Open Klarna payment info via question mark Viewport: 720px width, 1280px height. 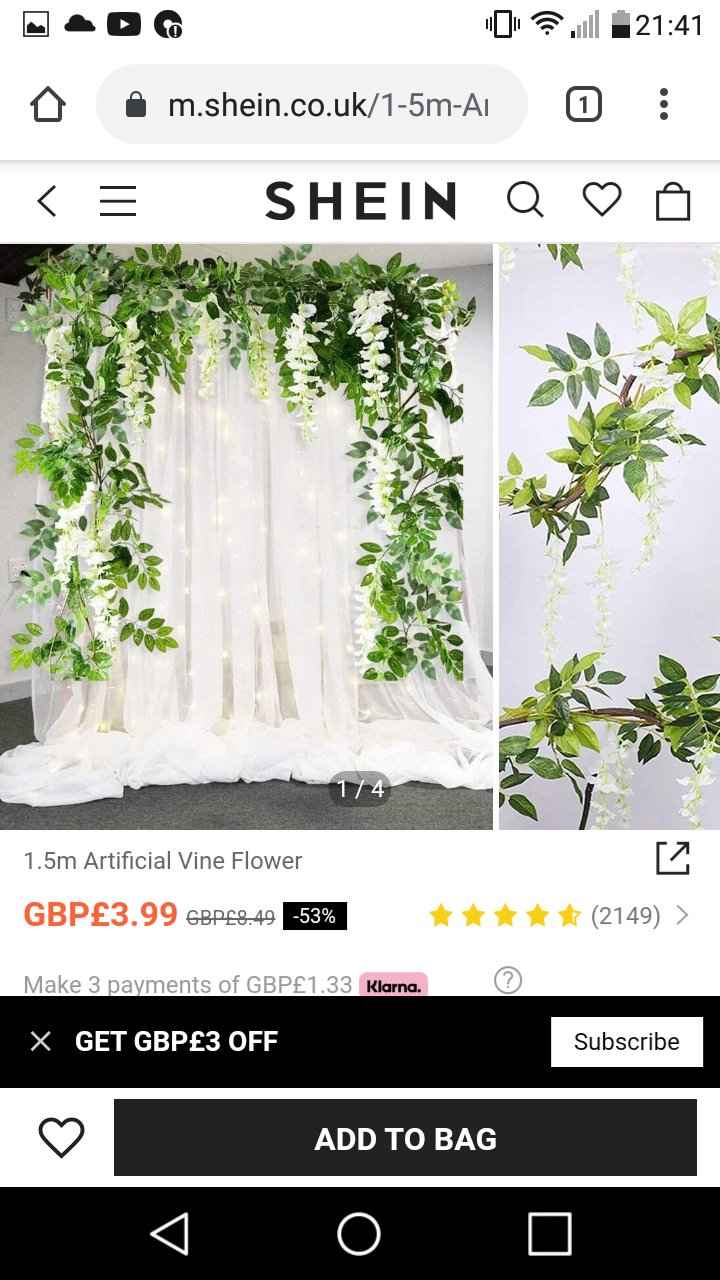[509, 981]
